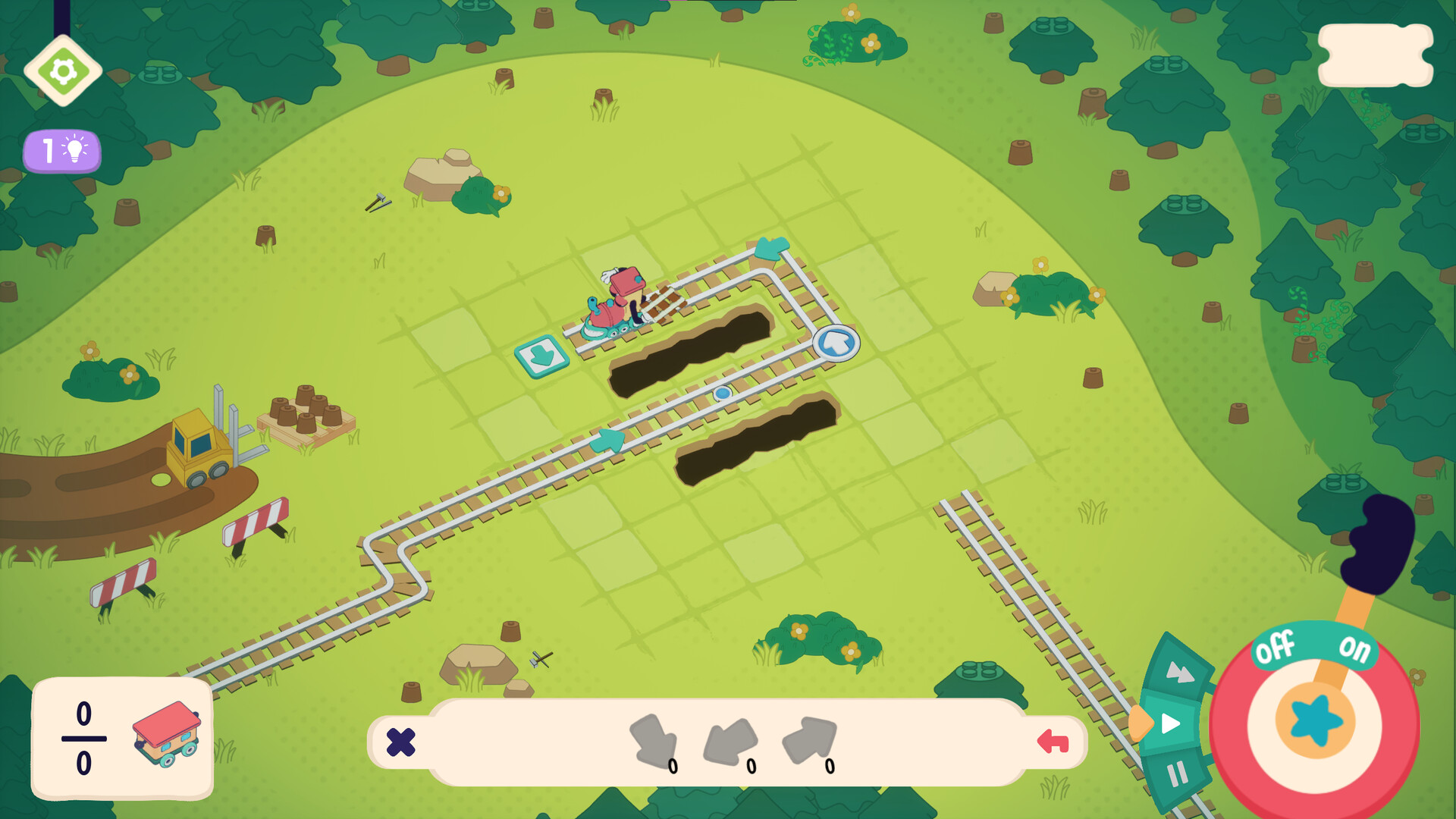Pause the train
This screenshot has width=1456, height=819.
pos(1176,775)
